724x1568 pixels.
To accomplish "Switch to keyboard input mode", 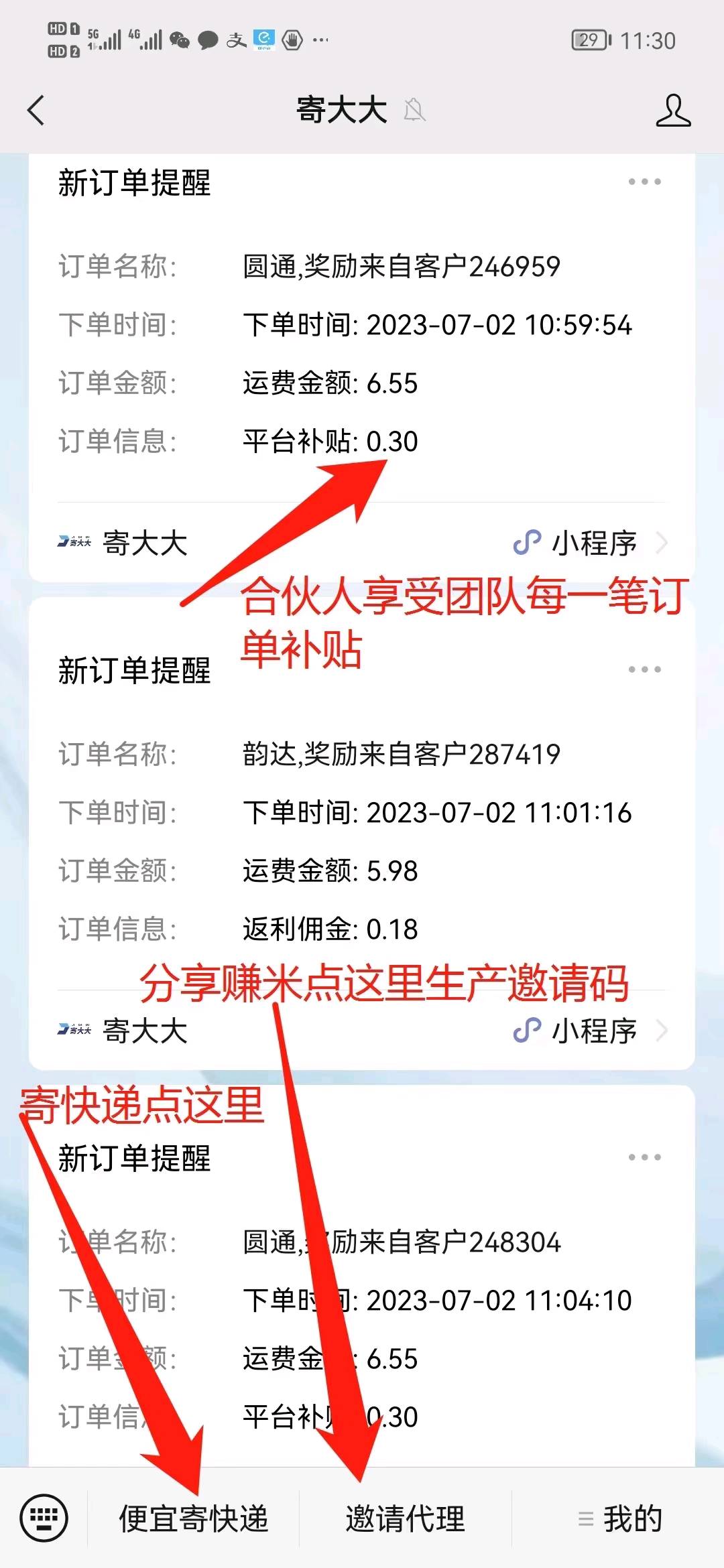I will pyautogui.click(x=44, y=1518).
